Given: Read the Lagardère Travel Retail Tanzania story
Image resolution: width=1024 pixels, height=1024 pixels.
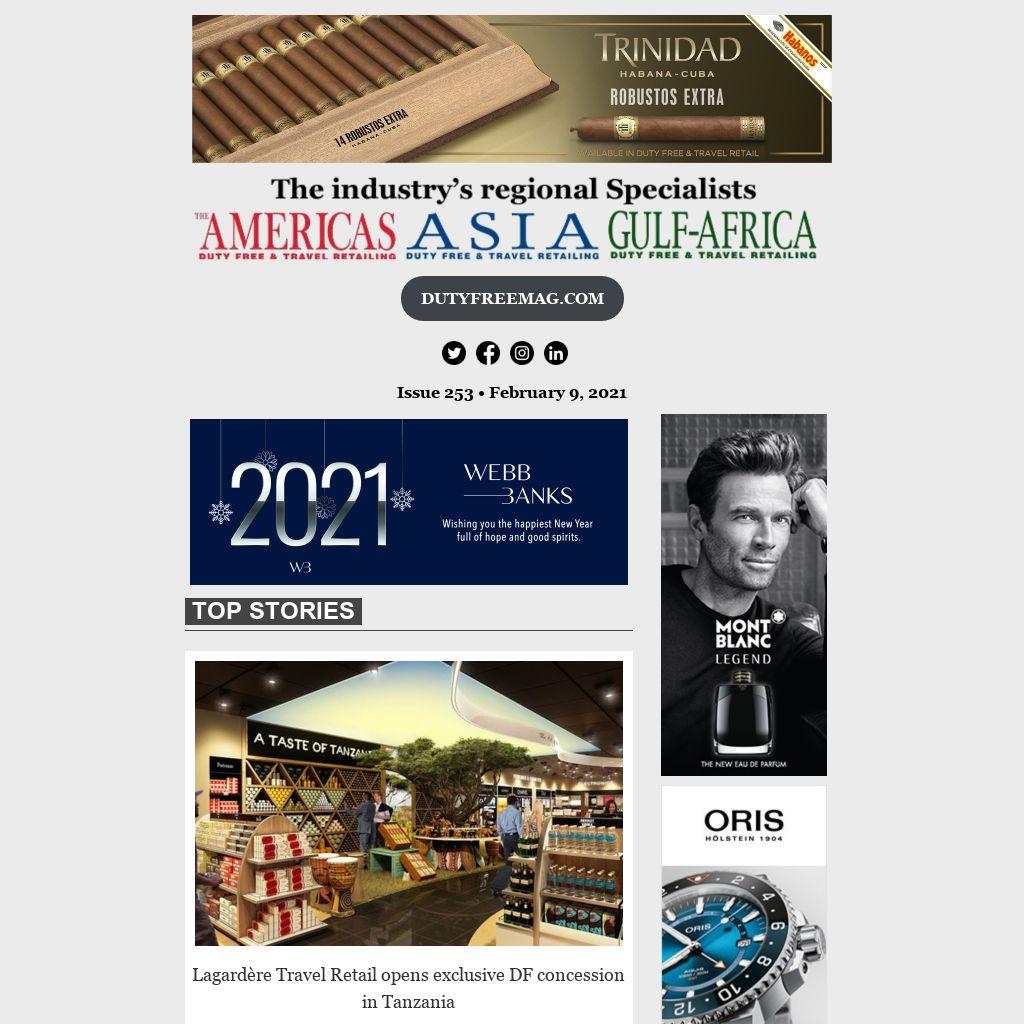Looking at the screenshot, I should tap(408, 988).
